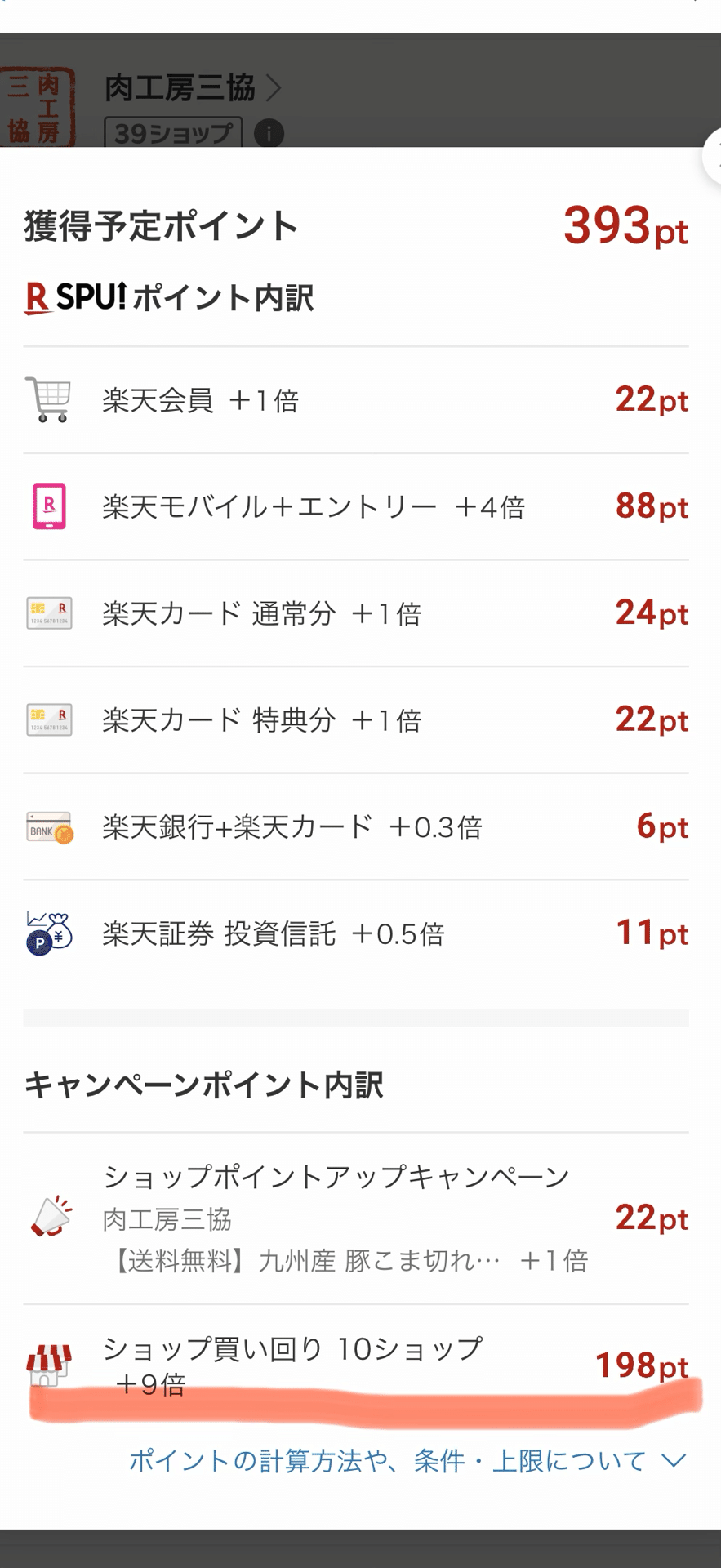Open the 肉工房三協 shop page via chevron
The image size is (721, 1568).
(274, 86)
